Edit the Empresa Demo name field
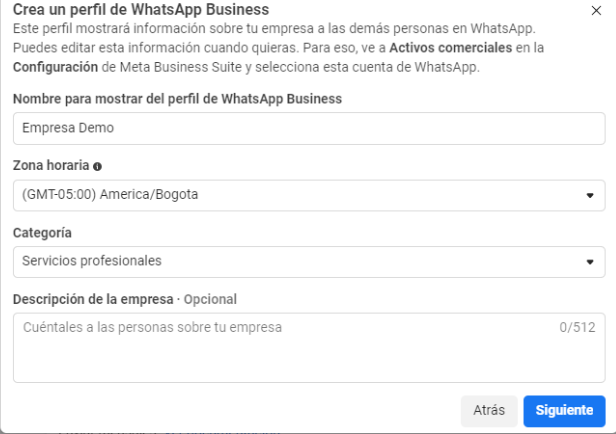Image resolution: width=616 pixels, height=434 pixels. click(x=308, y=128)
